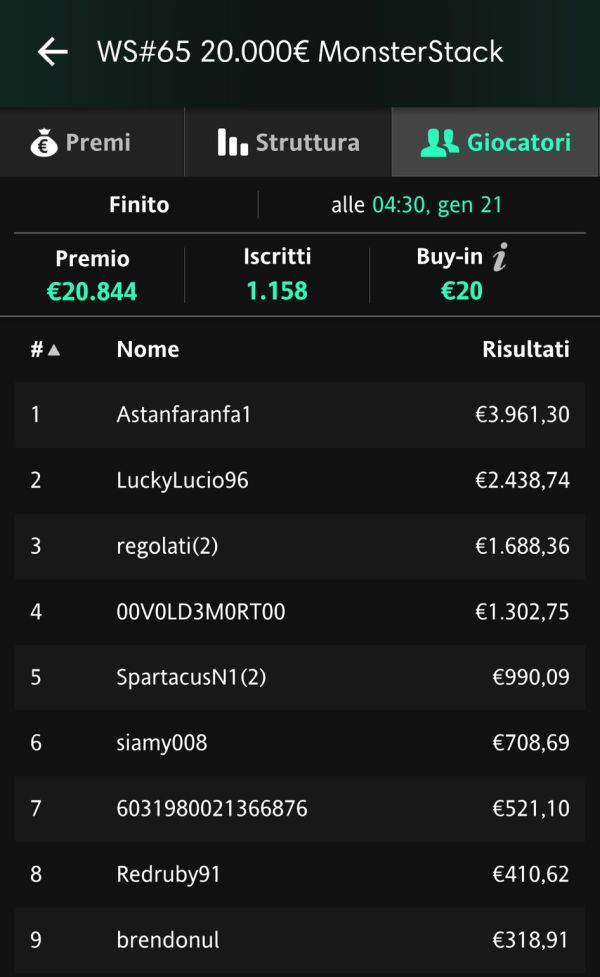Open the Struttura tab

pos(288,142)
